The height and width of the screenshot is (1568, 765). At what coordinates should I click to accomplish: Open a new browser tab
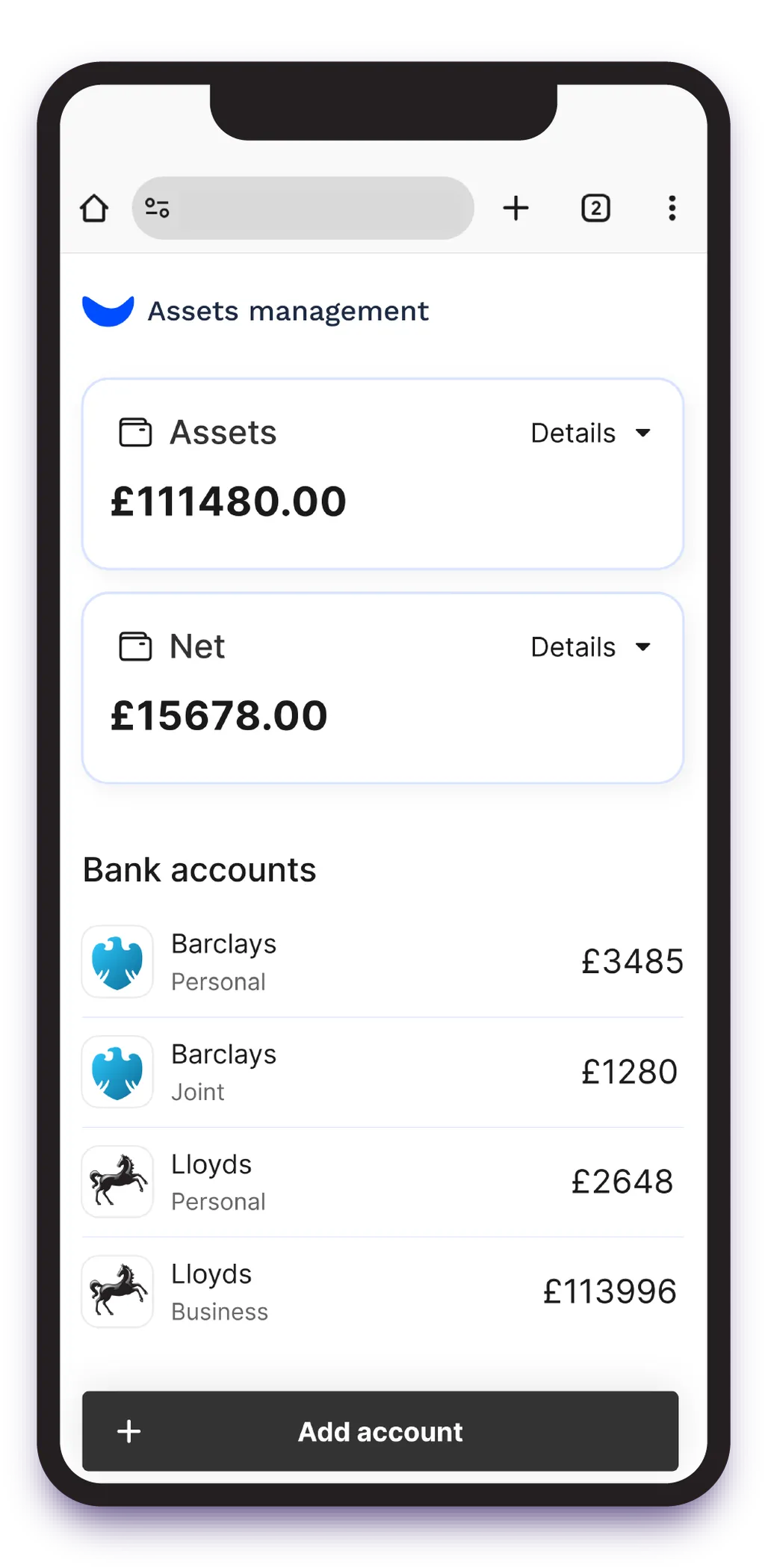point(515,209)
